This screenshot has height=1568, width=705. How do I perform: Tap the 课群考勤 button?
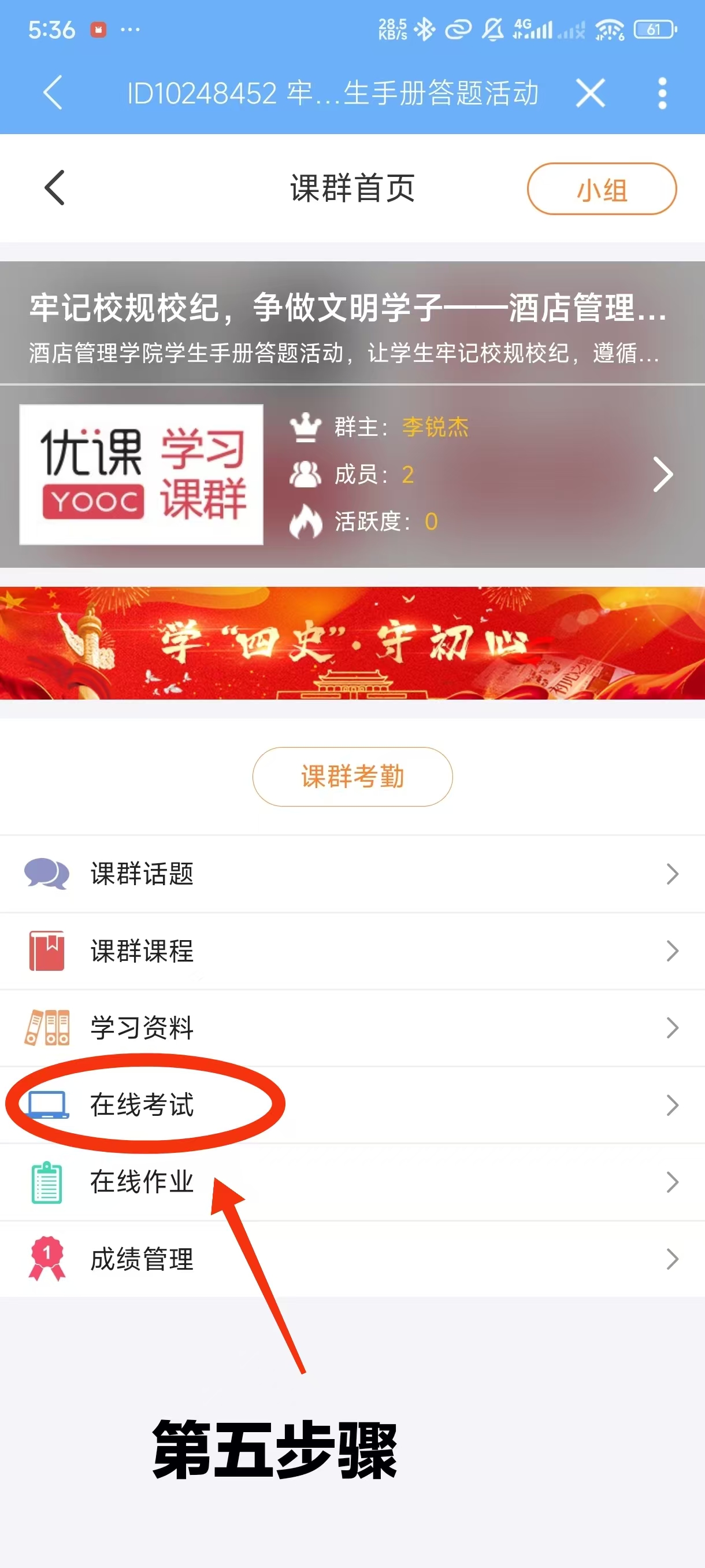click(352, 776)
